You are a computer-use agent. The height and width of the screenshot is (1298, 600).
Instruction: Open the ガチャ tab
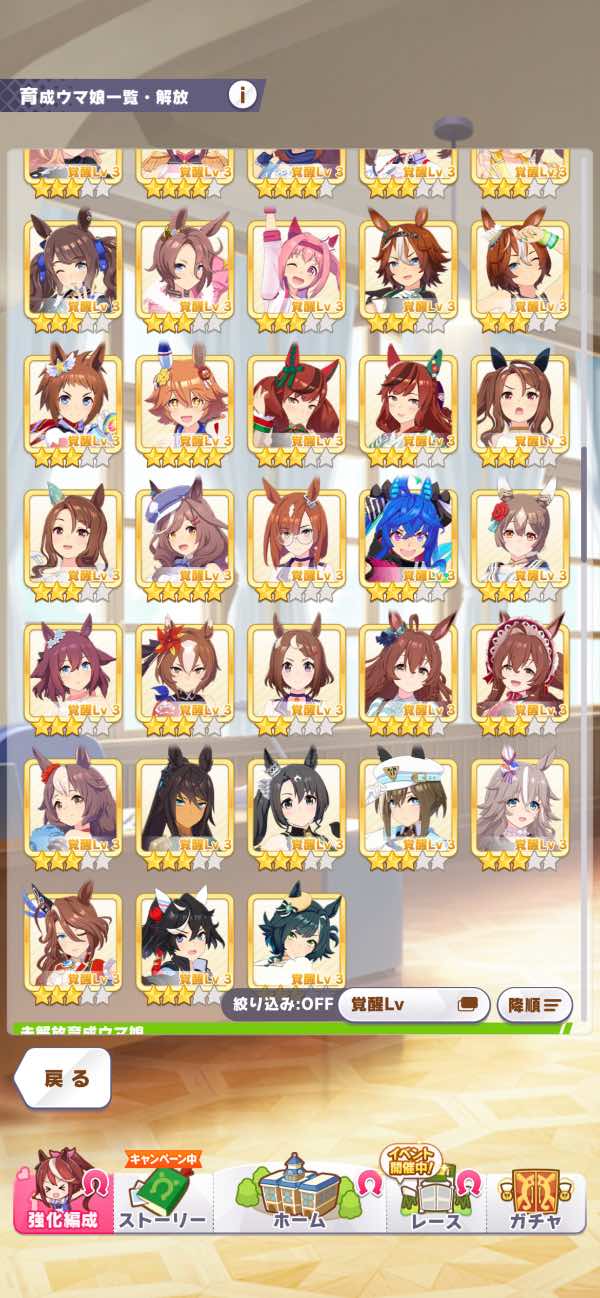[x=535, y=1198]
